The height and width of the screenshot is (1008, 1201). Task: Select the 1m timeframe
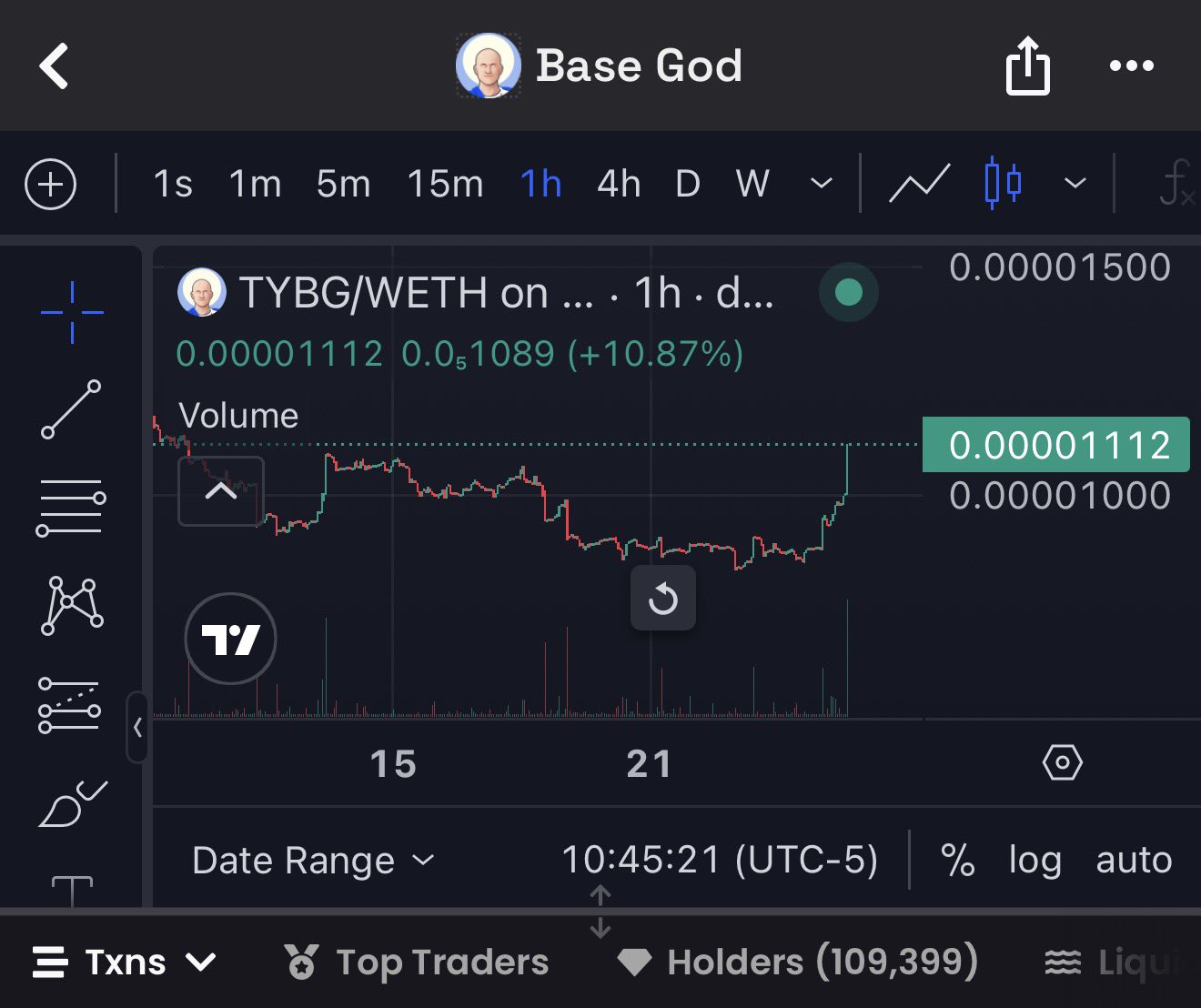(x=255, y=185)
